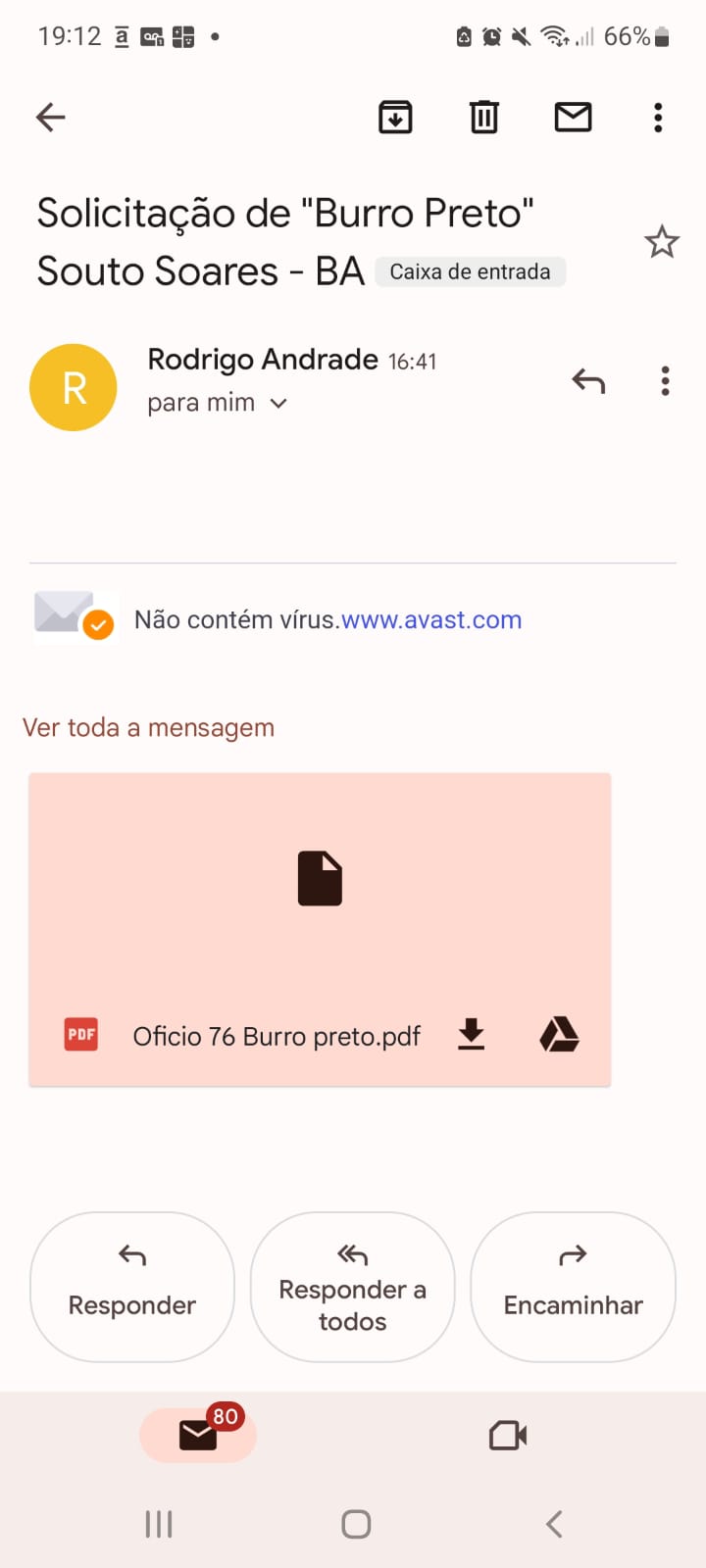Tap the Responder button
The height and width of the screenshot is (1568, 706).
click(x=132, y=1287)
